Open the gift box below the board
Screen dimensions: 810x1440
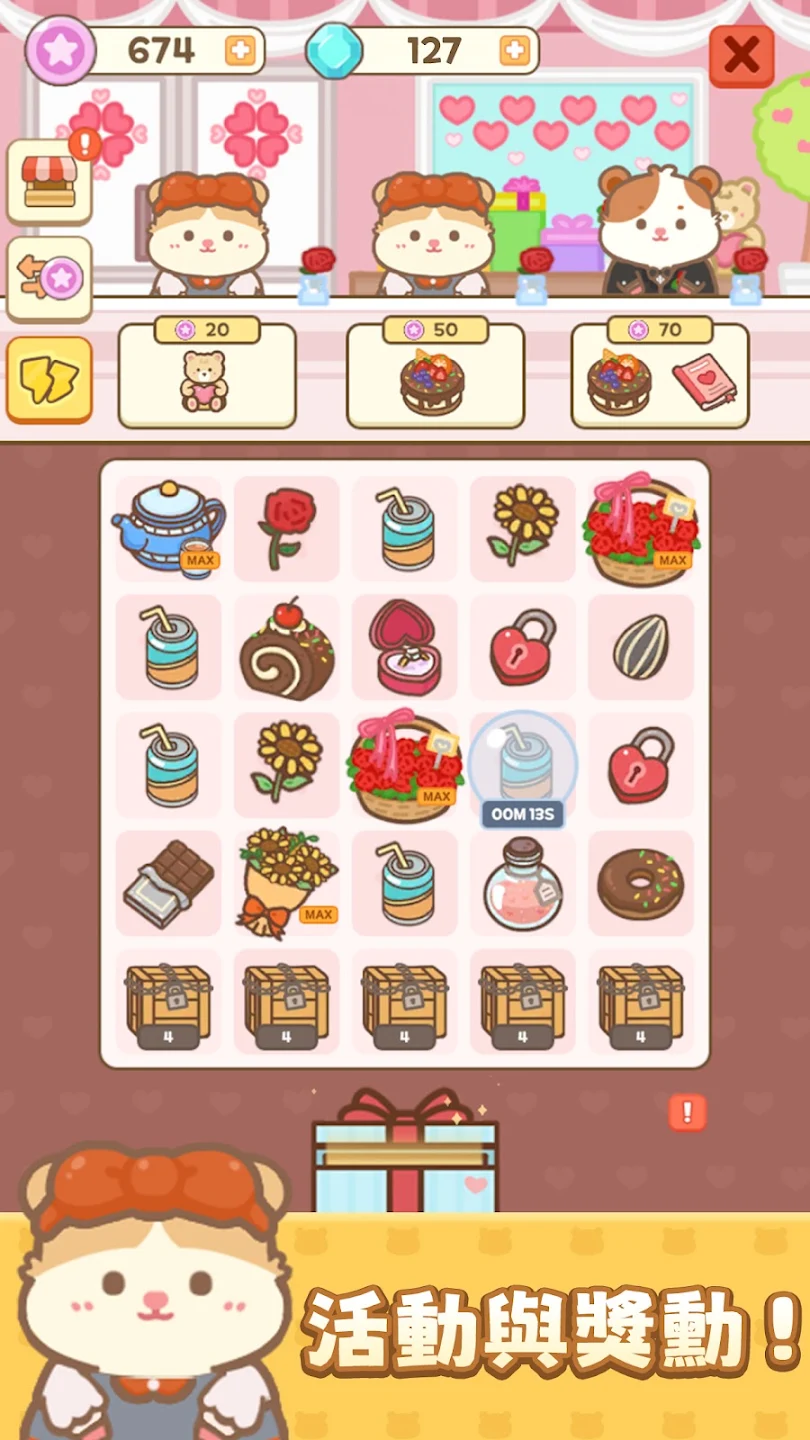(x=405, y=1152)
